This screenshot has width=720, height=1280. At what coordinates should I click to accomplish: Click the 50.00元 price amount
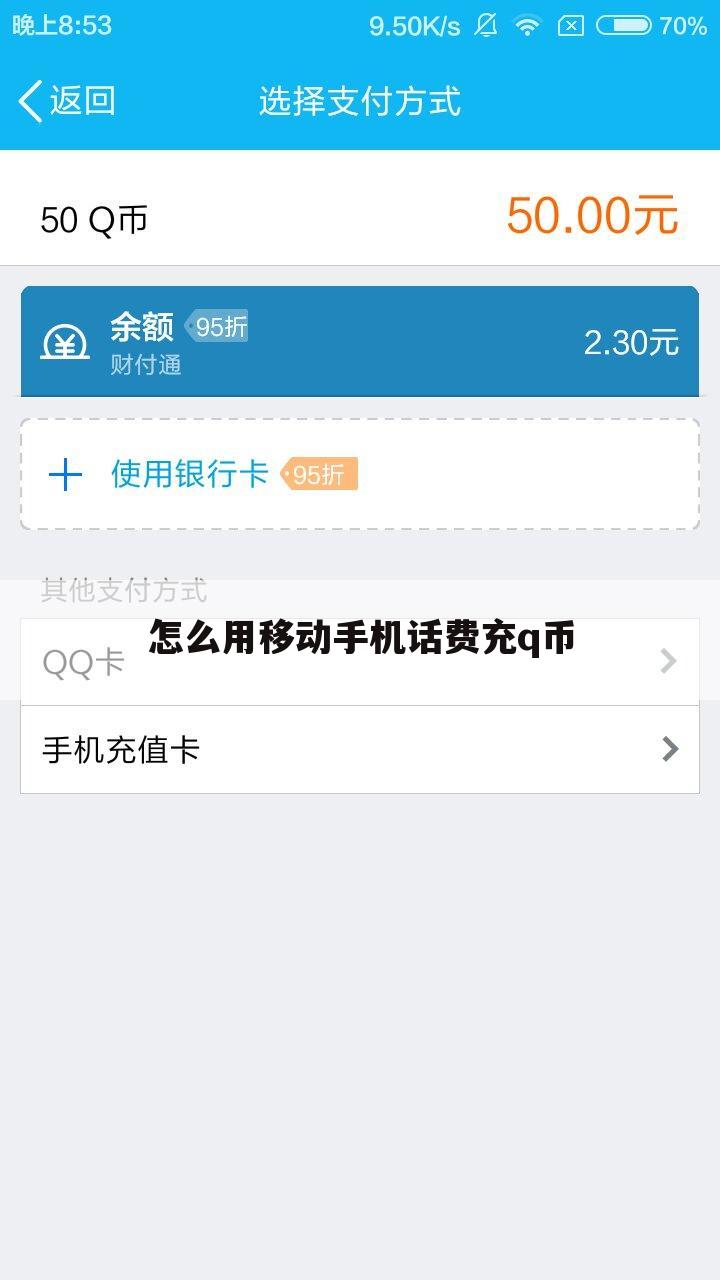[x=592, y=215]
